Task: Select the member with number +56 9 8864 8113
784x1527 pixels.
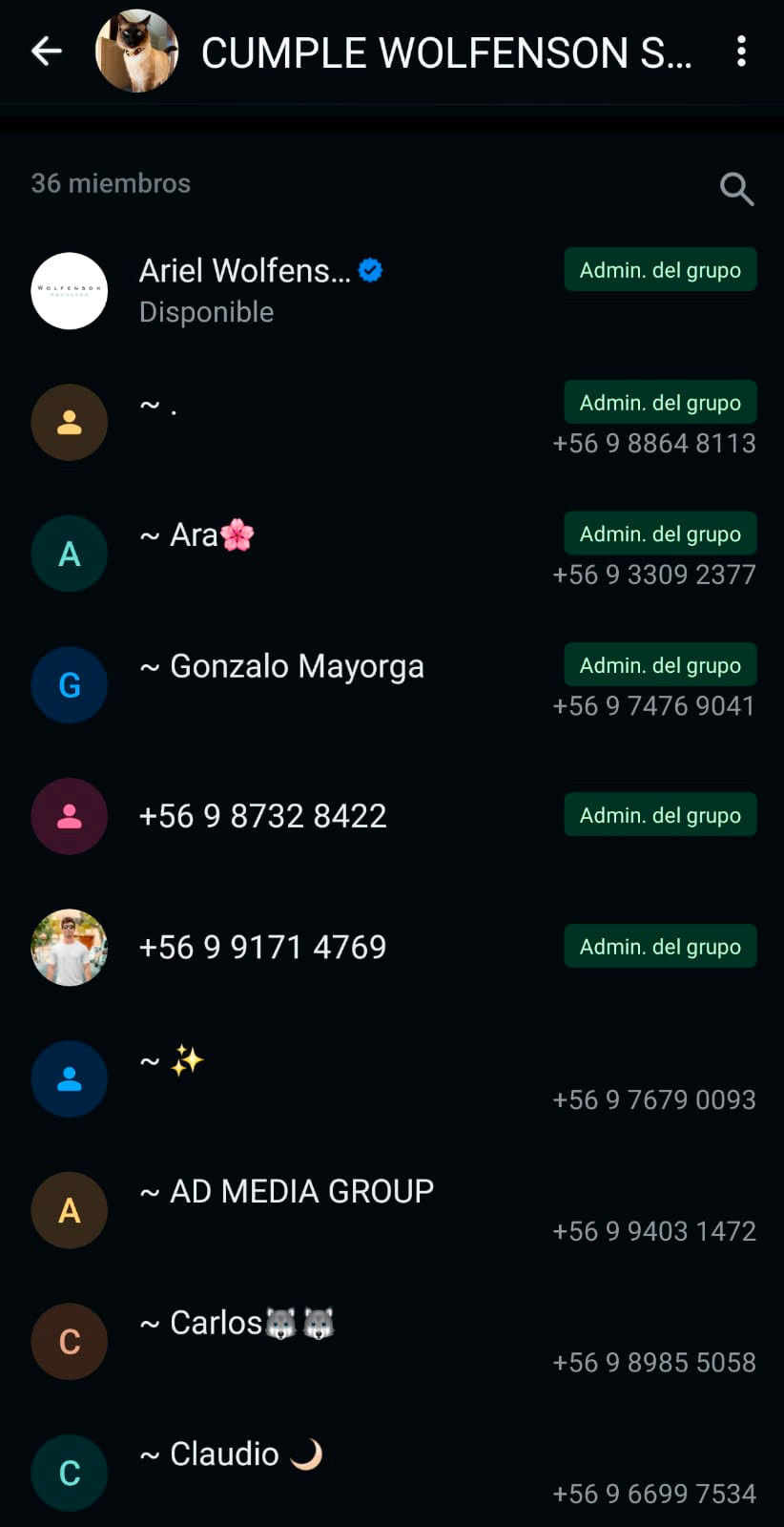Action: [392, 422]
